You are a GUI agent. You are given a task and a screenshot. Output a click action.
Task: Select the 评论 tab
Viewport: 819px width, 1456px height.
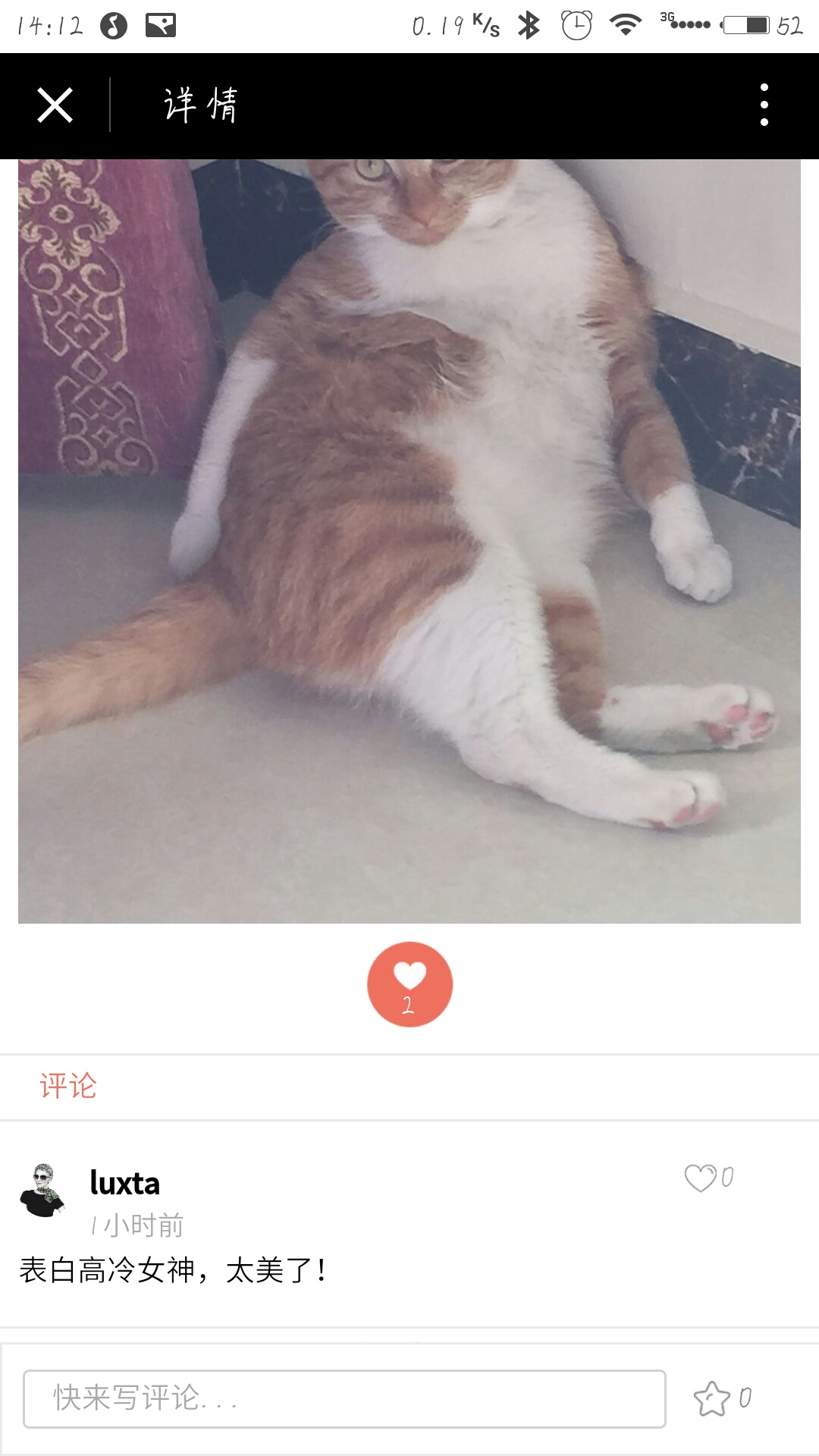coord(68,1086)
